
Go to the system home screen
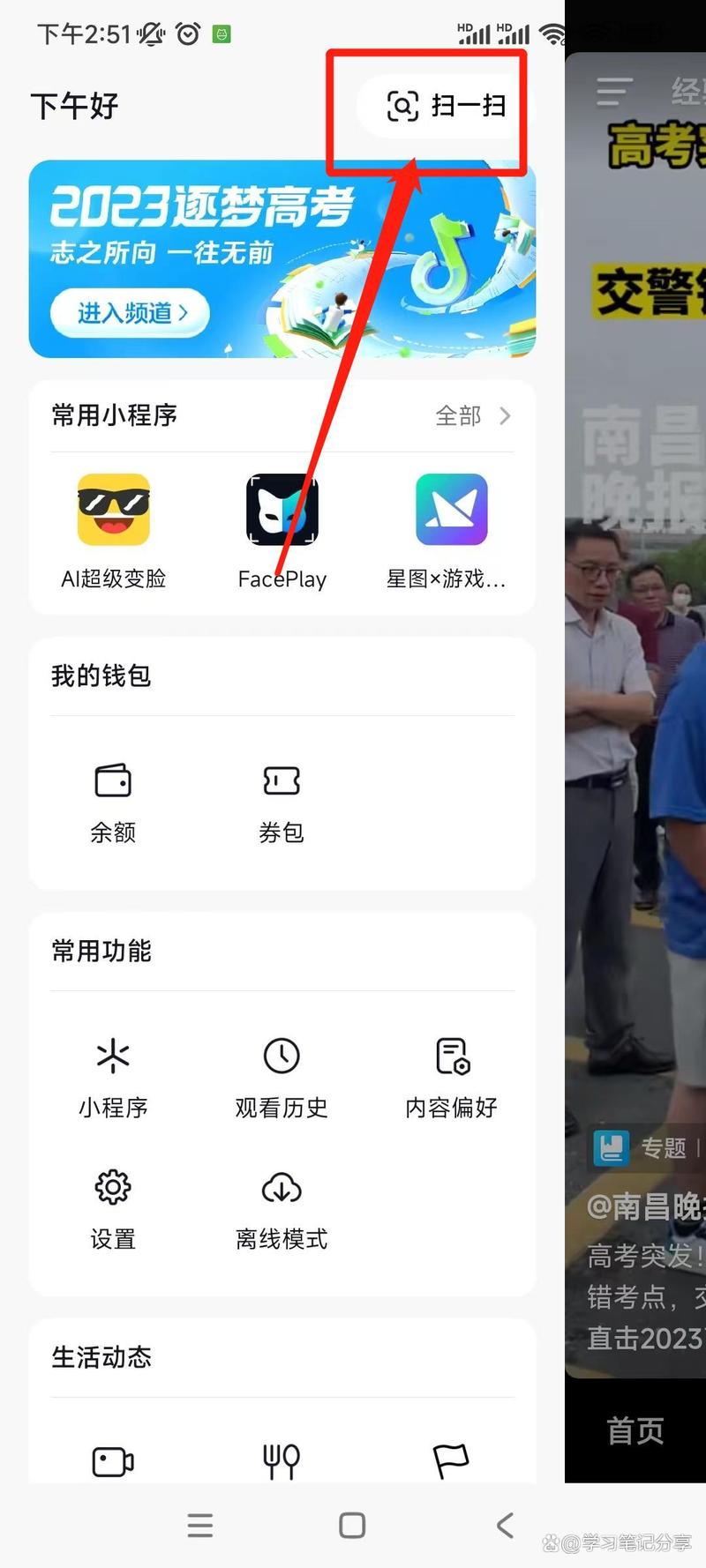click(352, 1526)
